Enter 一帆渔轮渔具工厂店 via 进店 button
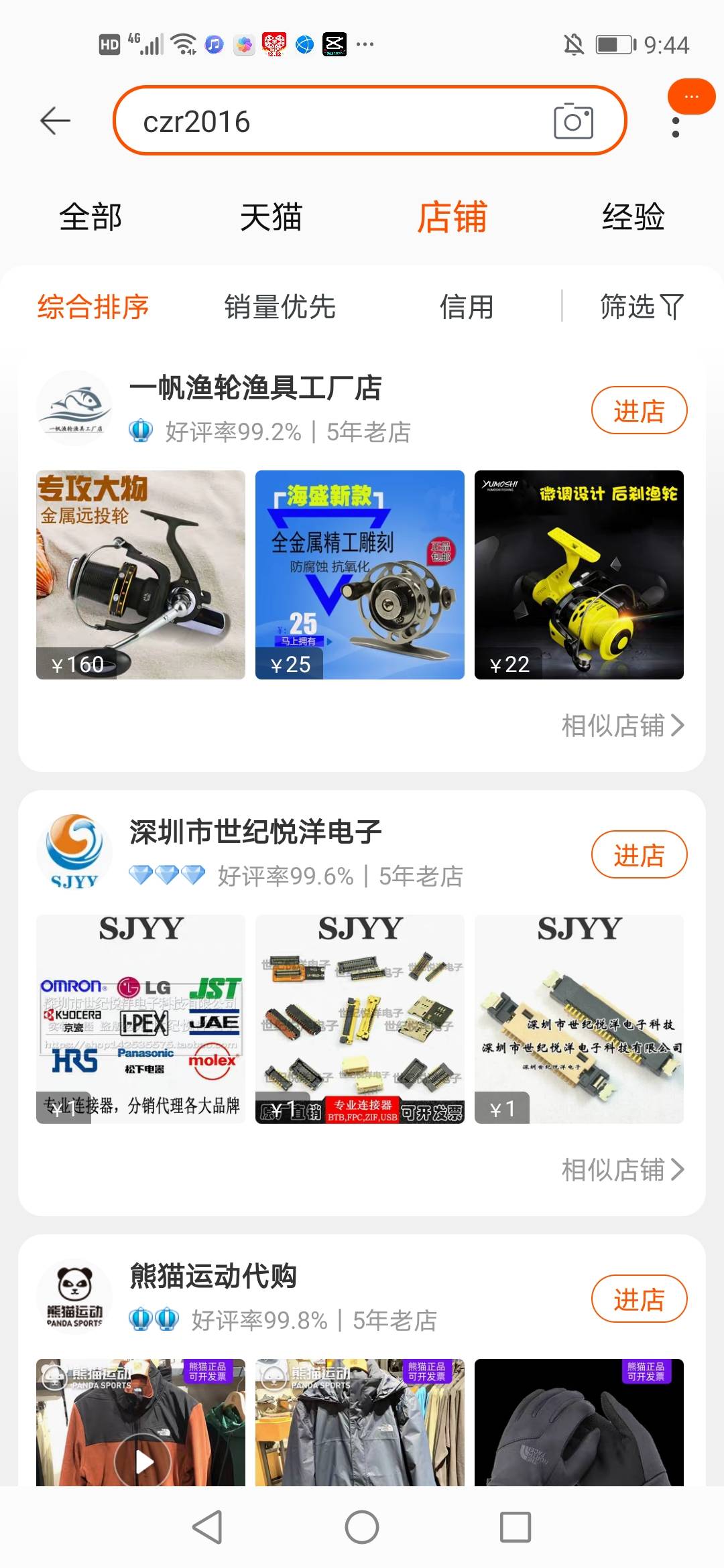The height and width of the screenshot is (1568, 724). 638,411
